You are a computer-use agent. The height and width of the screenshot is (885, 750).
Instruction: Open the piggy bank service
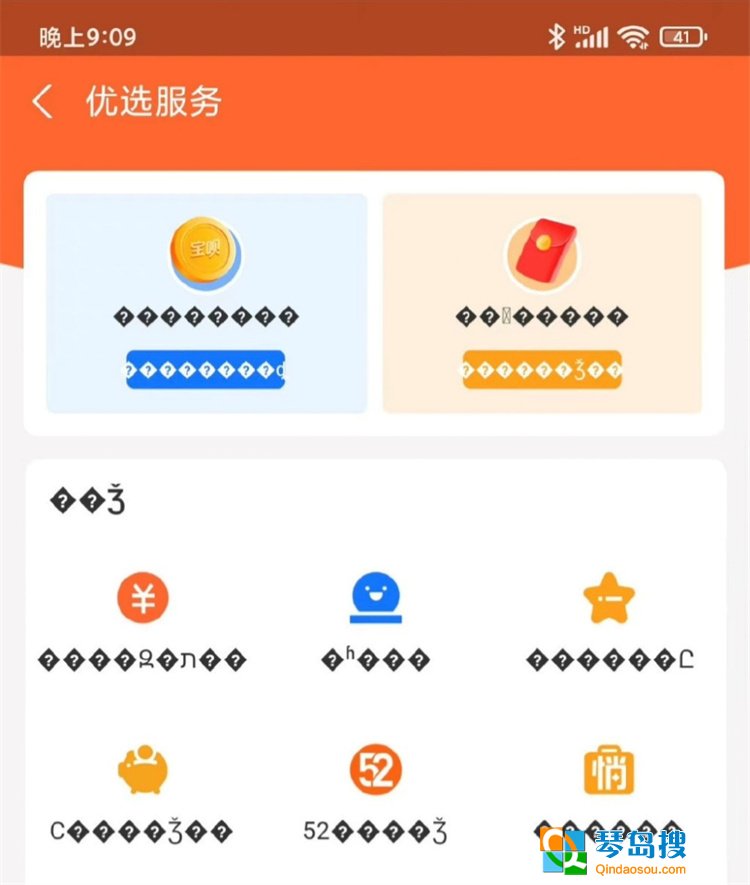pos(142,769)
